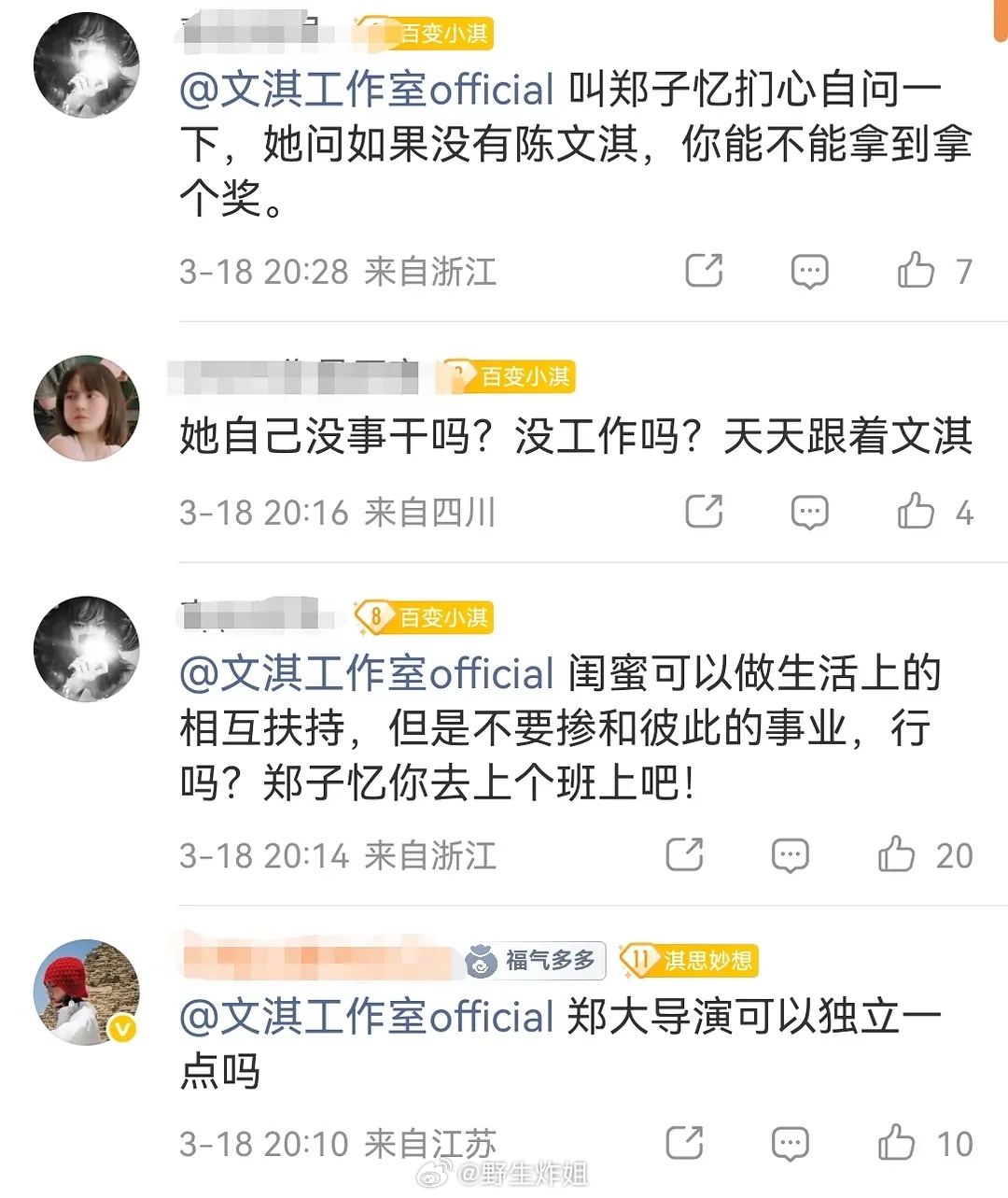Open the avatar with the red knitted hat
This screenshot has width=1008, height=1198.
pos(87,993)
